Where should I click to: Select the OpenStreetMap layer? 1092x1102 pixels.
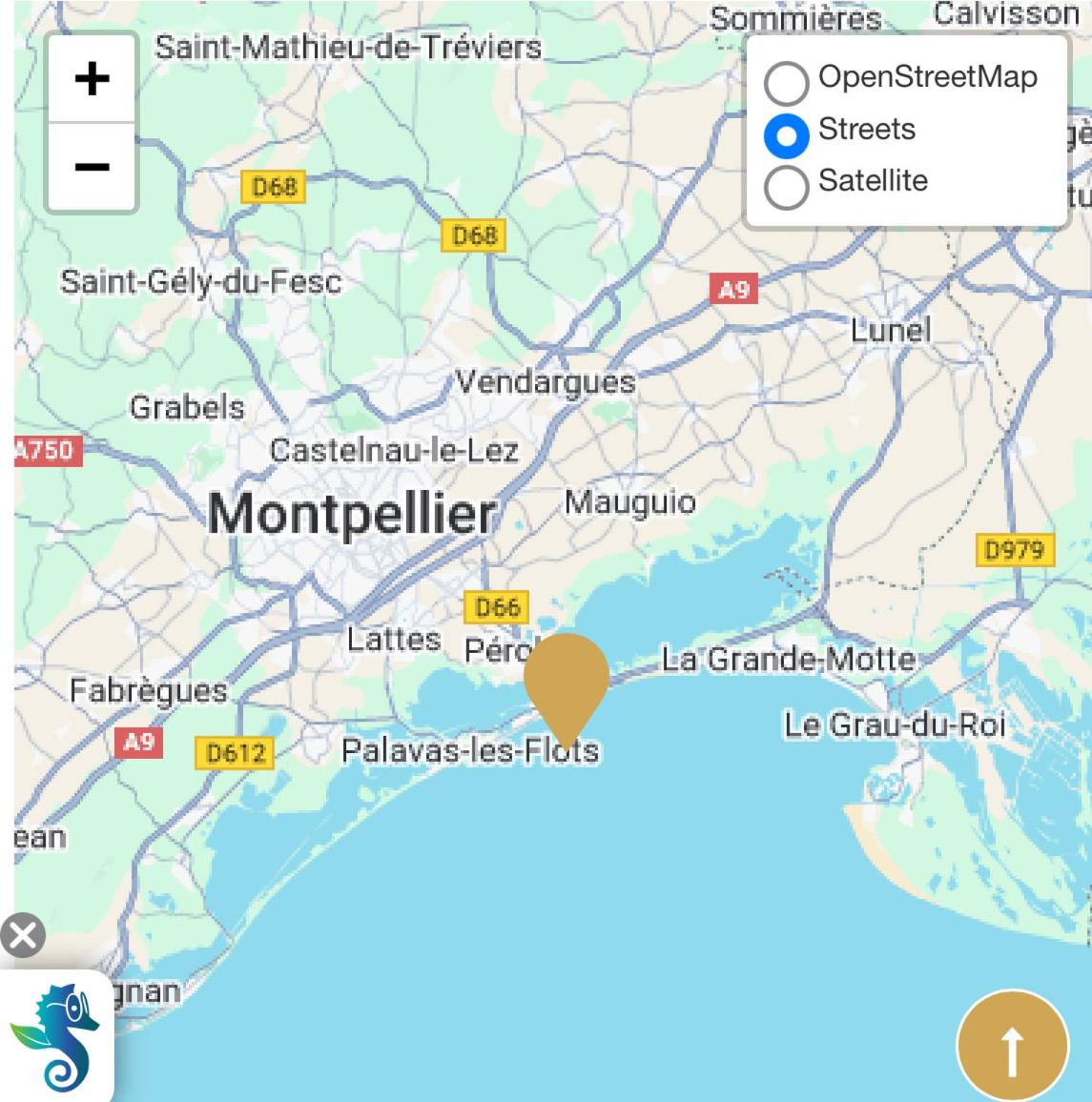click(787, 83)
